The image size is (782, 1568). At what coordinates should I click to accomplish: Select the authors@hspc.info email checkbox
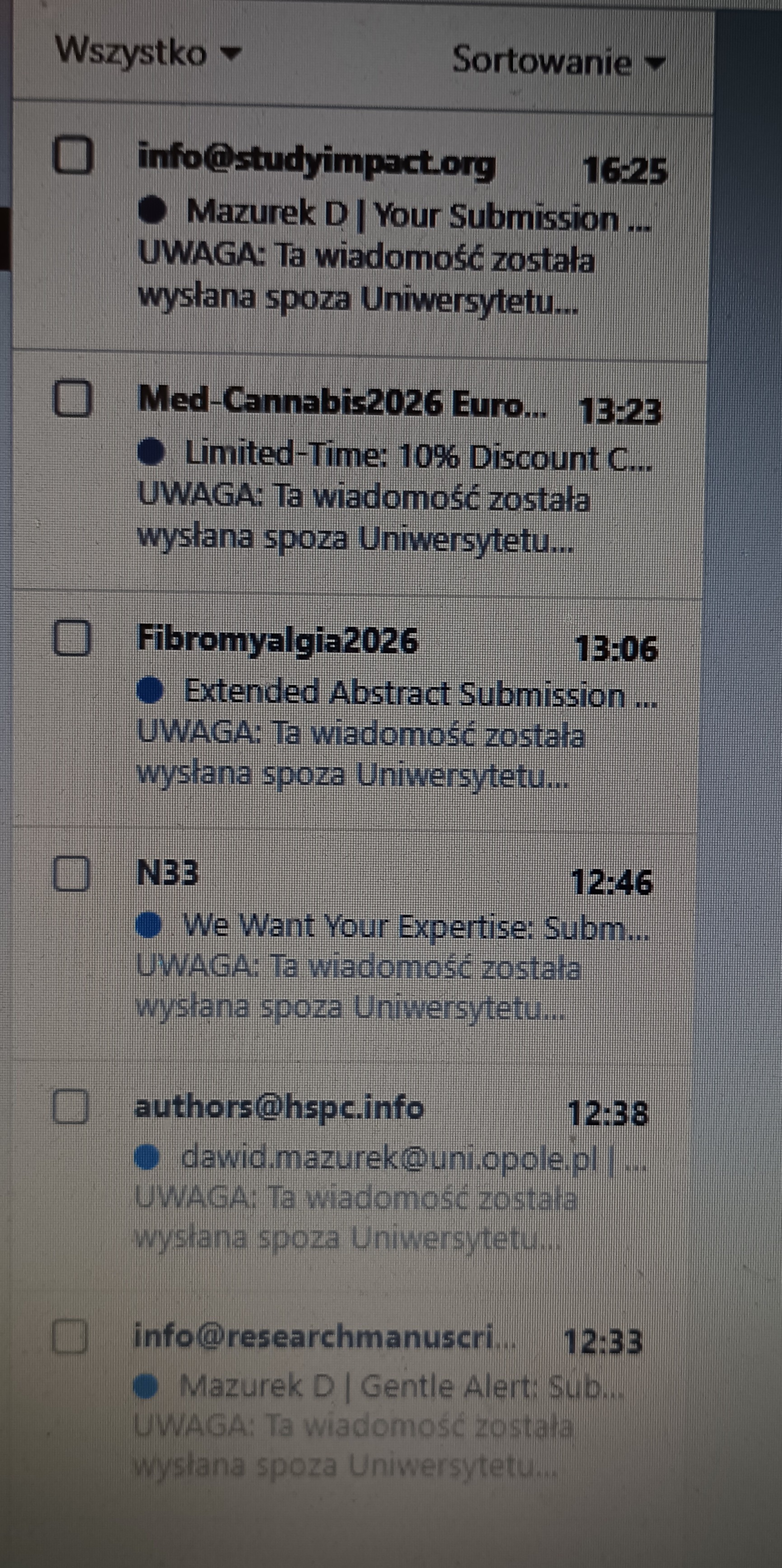70,1106
